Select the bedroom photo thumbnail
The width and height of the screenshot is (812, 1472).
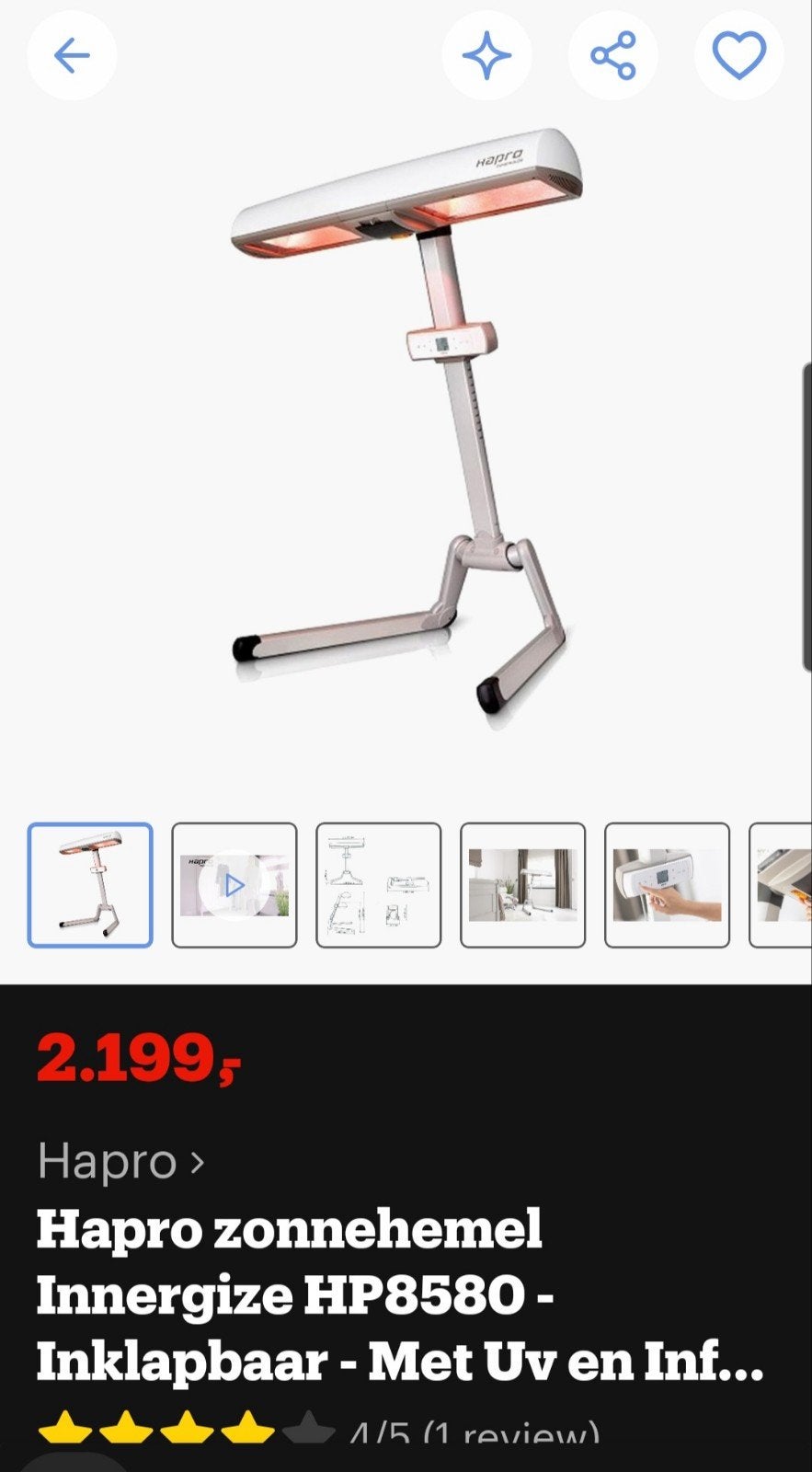(x=522, y=885)
